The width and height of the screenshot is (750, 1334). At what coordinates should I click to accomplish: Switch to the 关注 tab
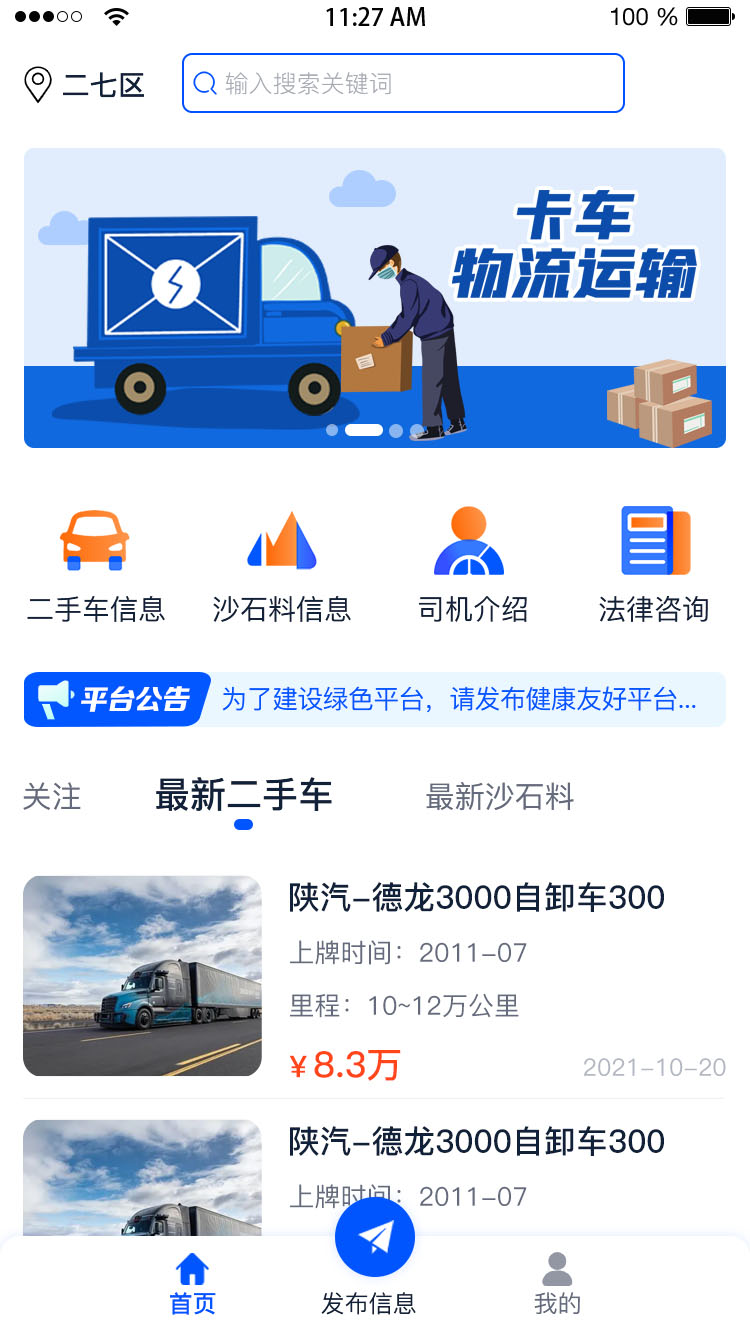[x=52, y=797]
